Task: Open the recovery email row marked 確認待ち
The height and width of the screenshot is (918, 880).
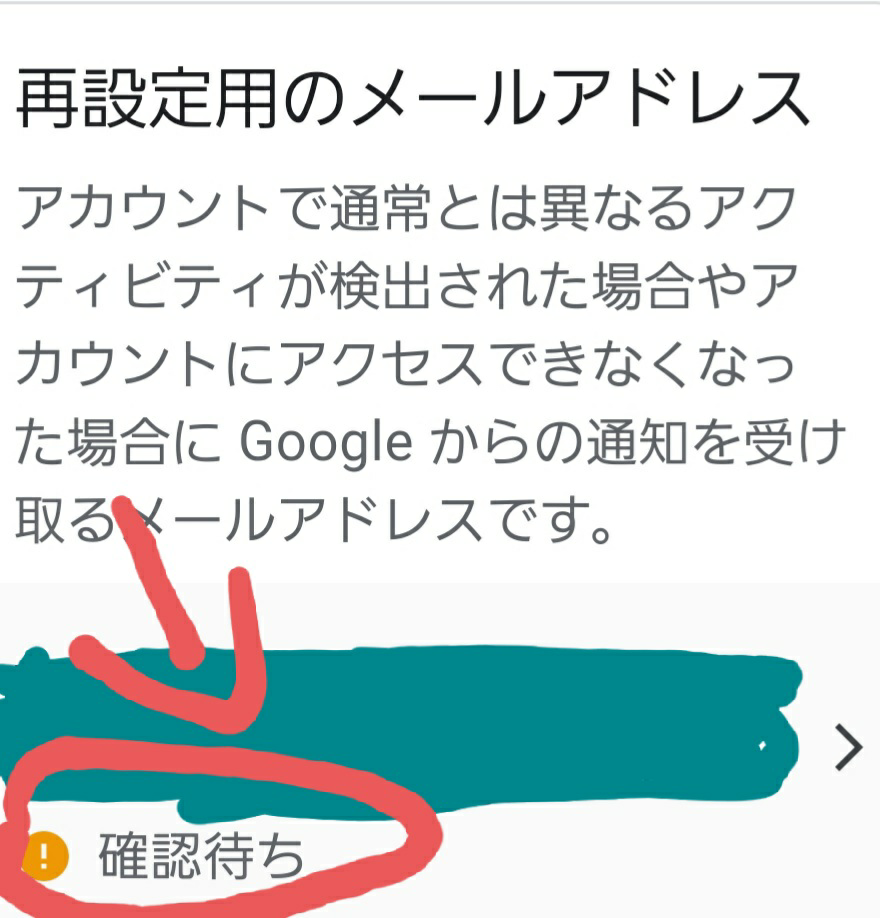Action: [440, 750]
